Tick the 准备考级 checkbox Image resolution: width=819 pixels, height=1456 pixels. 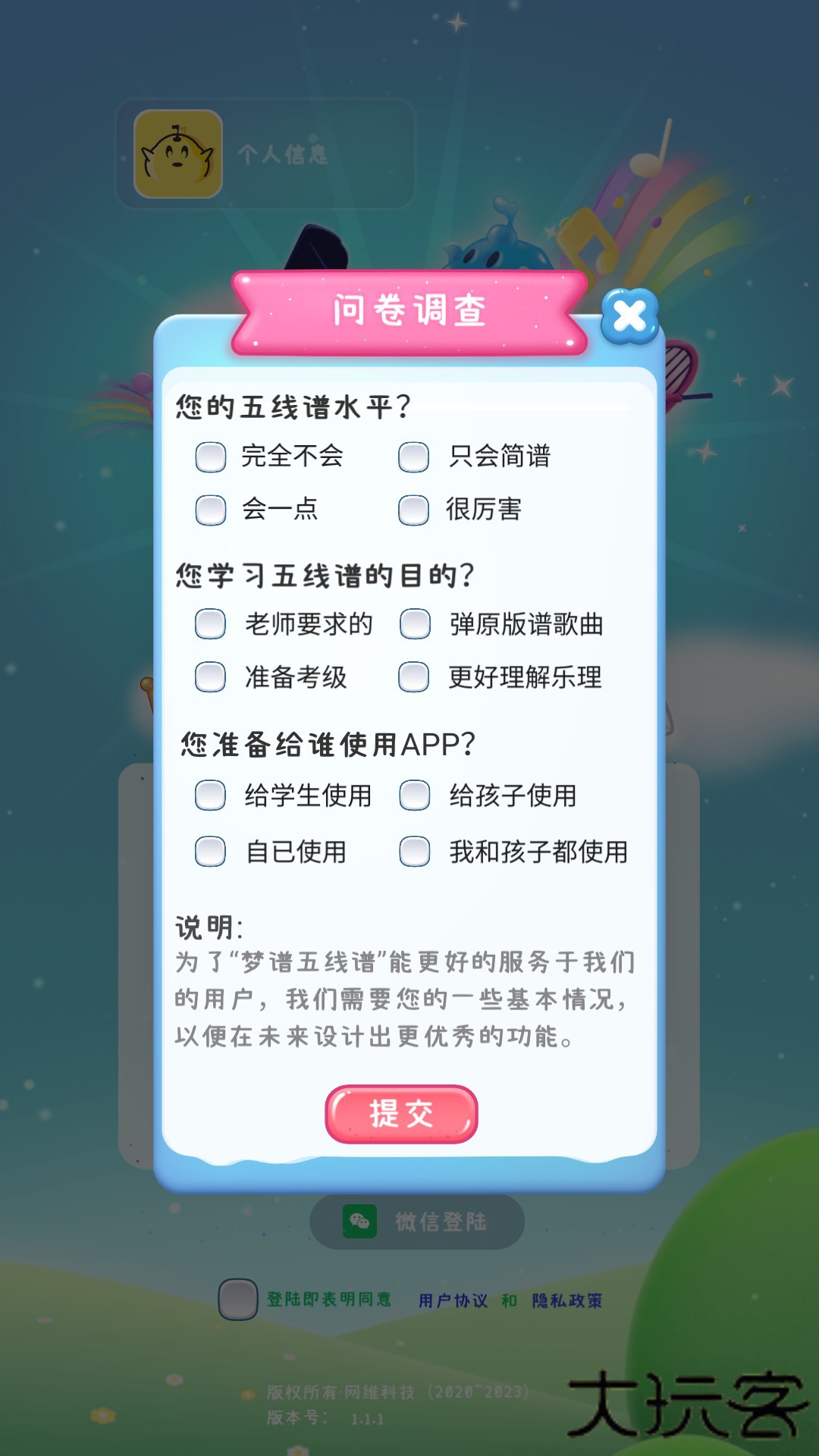(211, 677)
